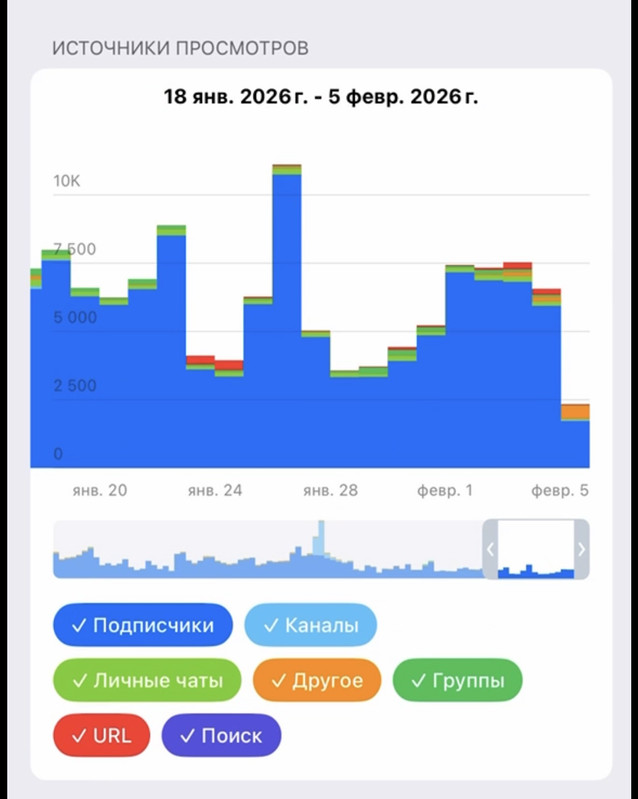Image resolution: width=638 pixels, height=799 pixels.
Task: Hide the Каналы series in the chart
Action: pos(310,625)
